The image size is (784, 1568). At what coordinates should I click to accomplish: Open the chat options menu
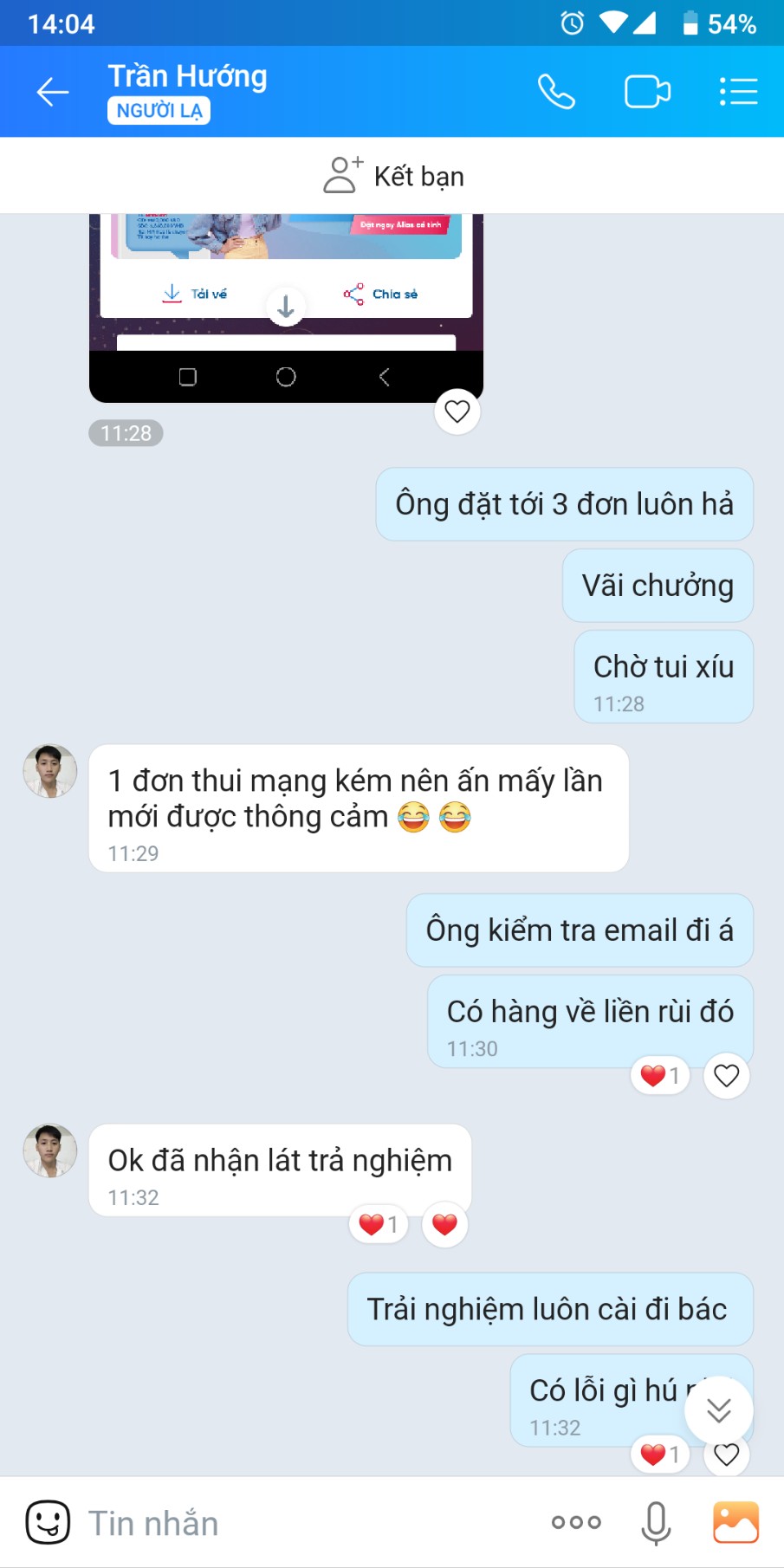pyautogui.click(x=738, y=92)
